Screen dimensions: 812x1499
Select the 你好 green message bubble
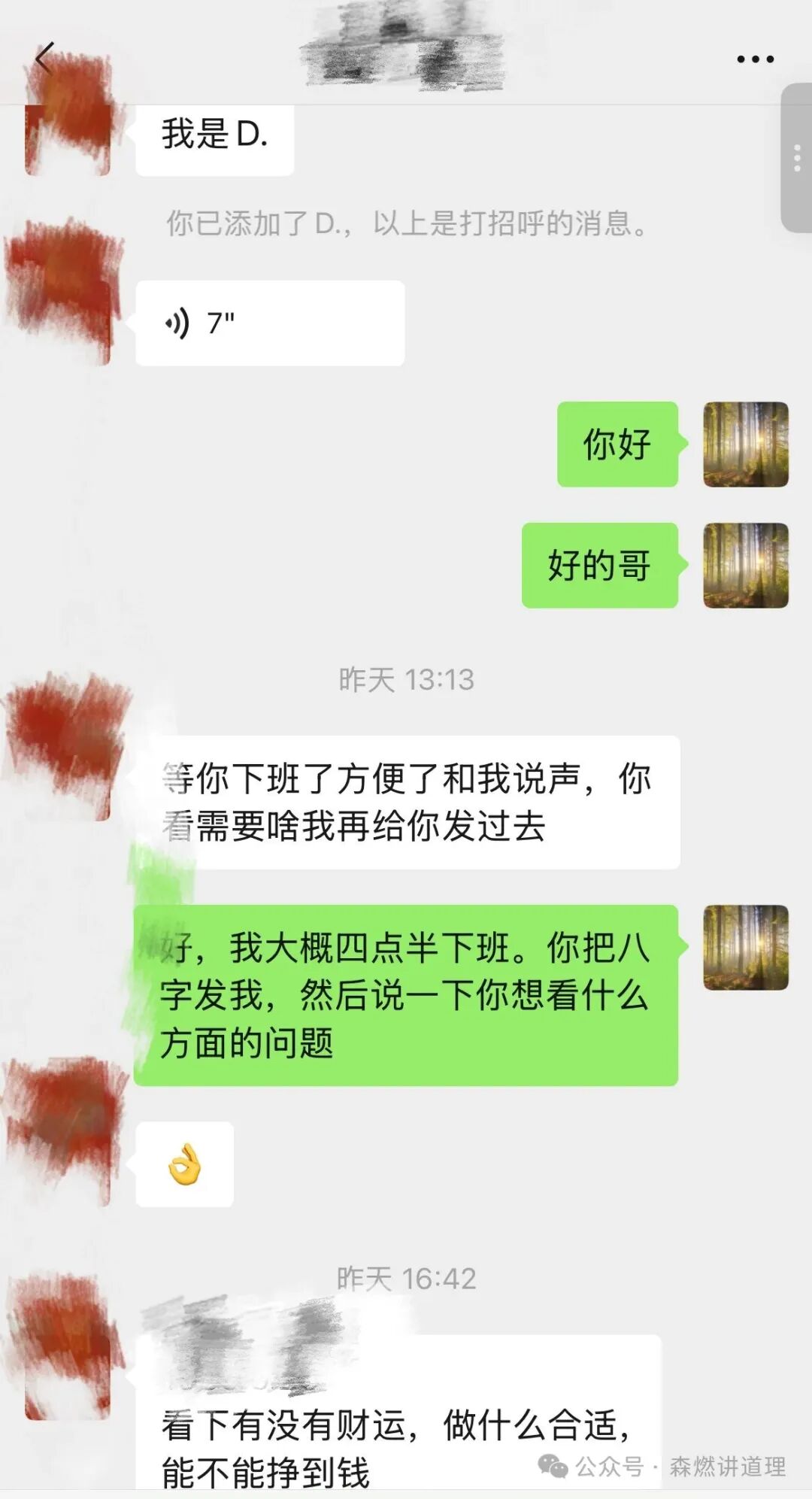click(x=617, y=442)
